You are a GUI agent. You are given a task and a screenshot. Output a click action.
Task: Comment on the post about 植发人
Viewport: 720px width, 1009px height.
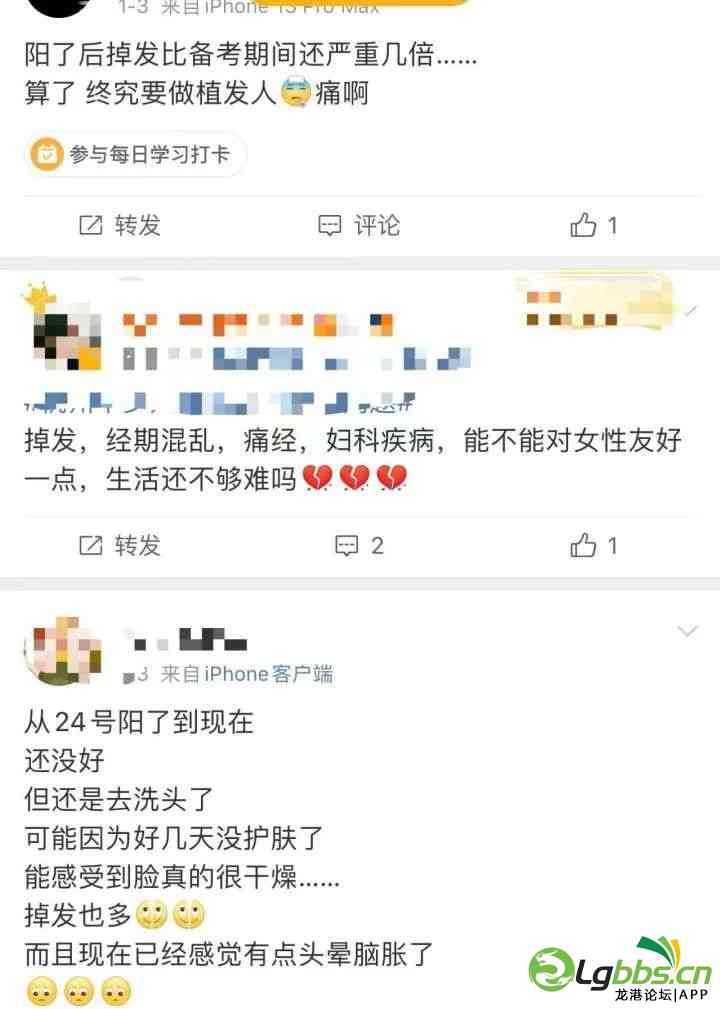(x=359, y=226)
